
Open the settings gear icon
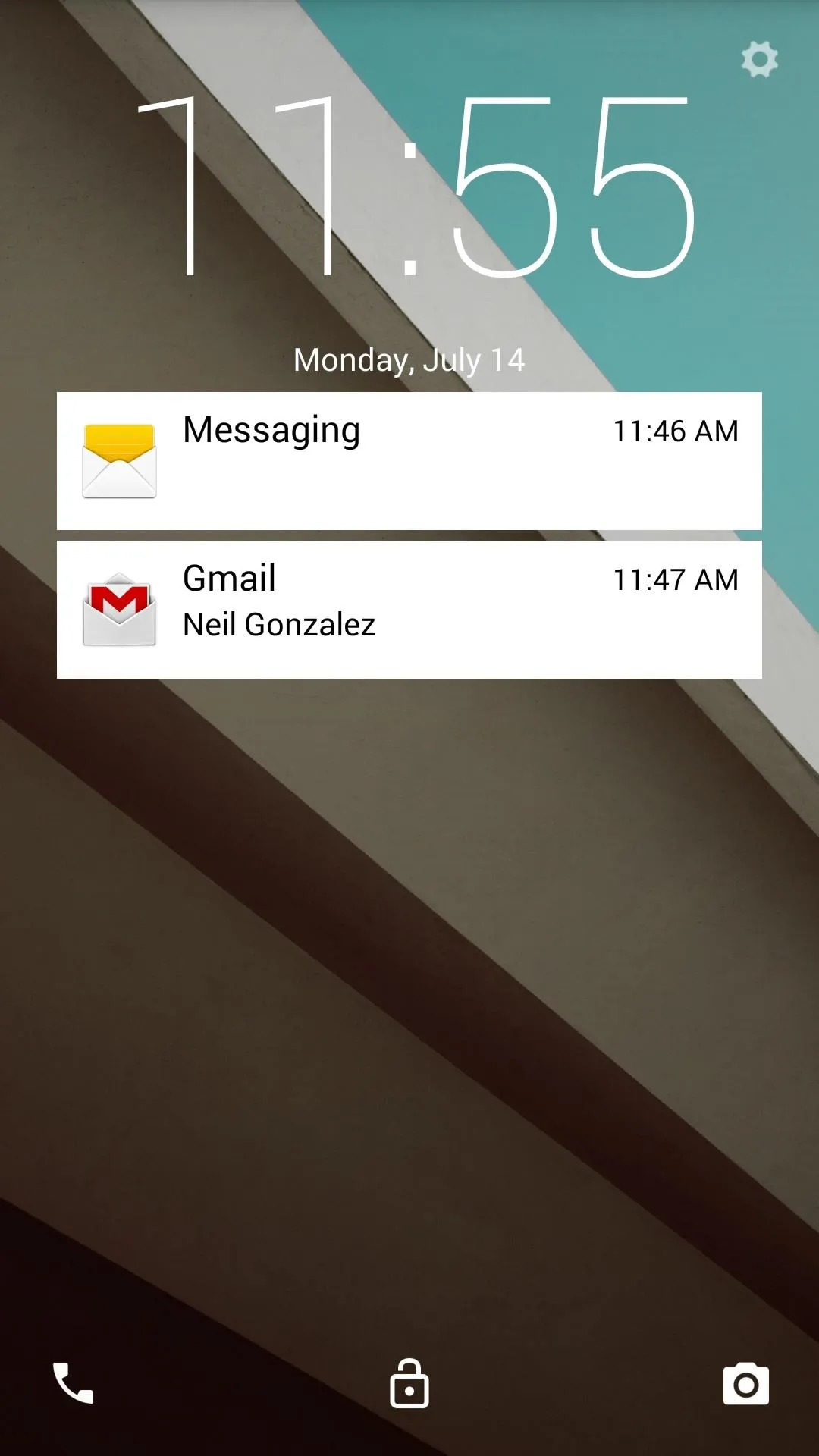[760, 59]
